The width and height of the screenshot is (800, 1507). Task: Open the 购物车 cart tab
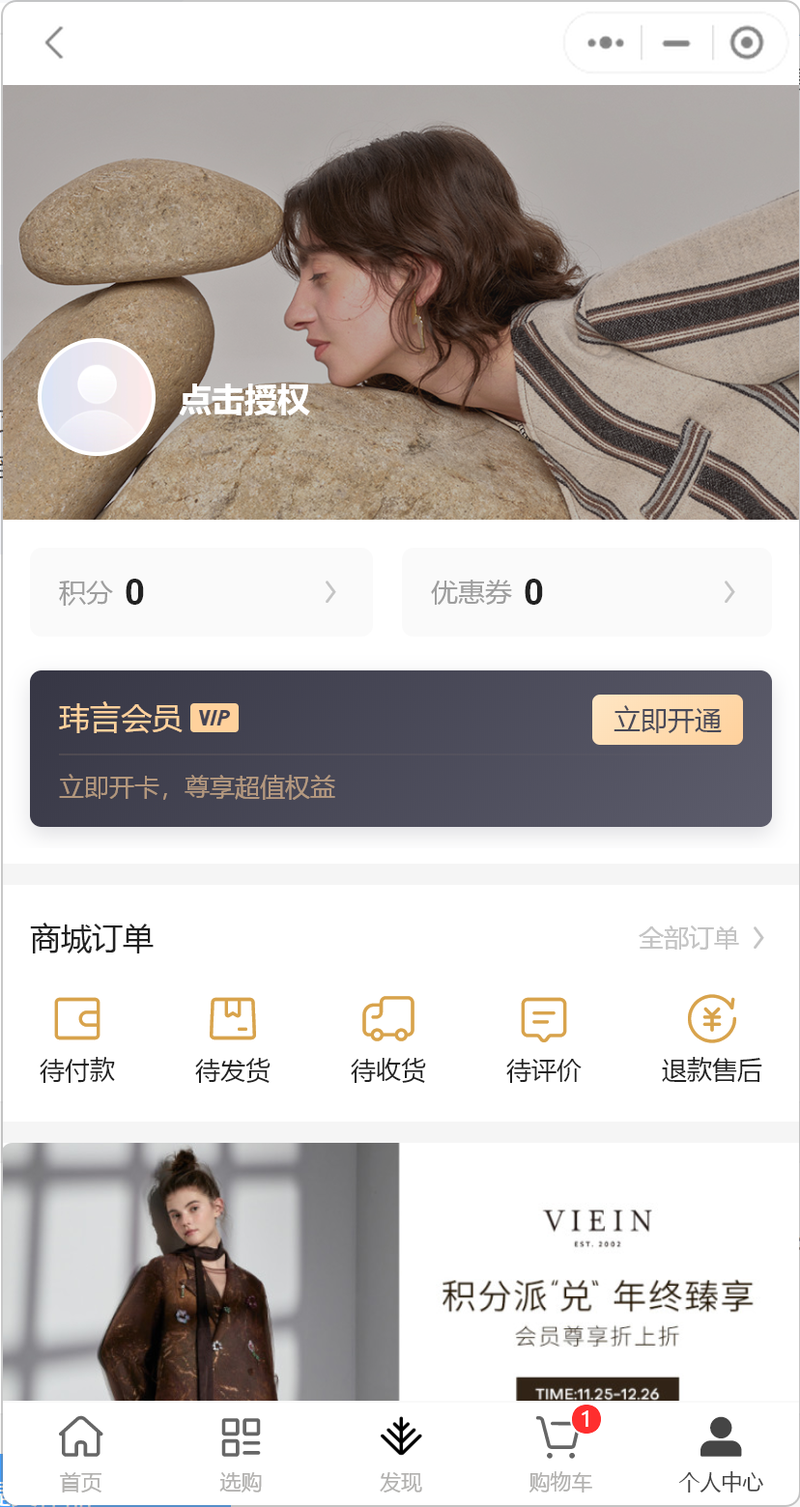560,1455
